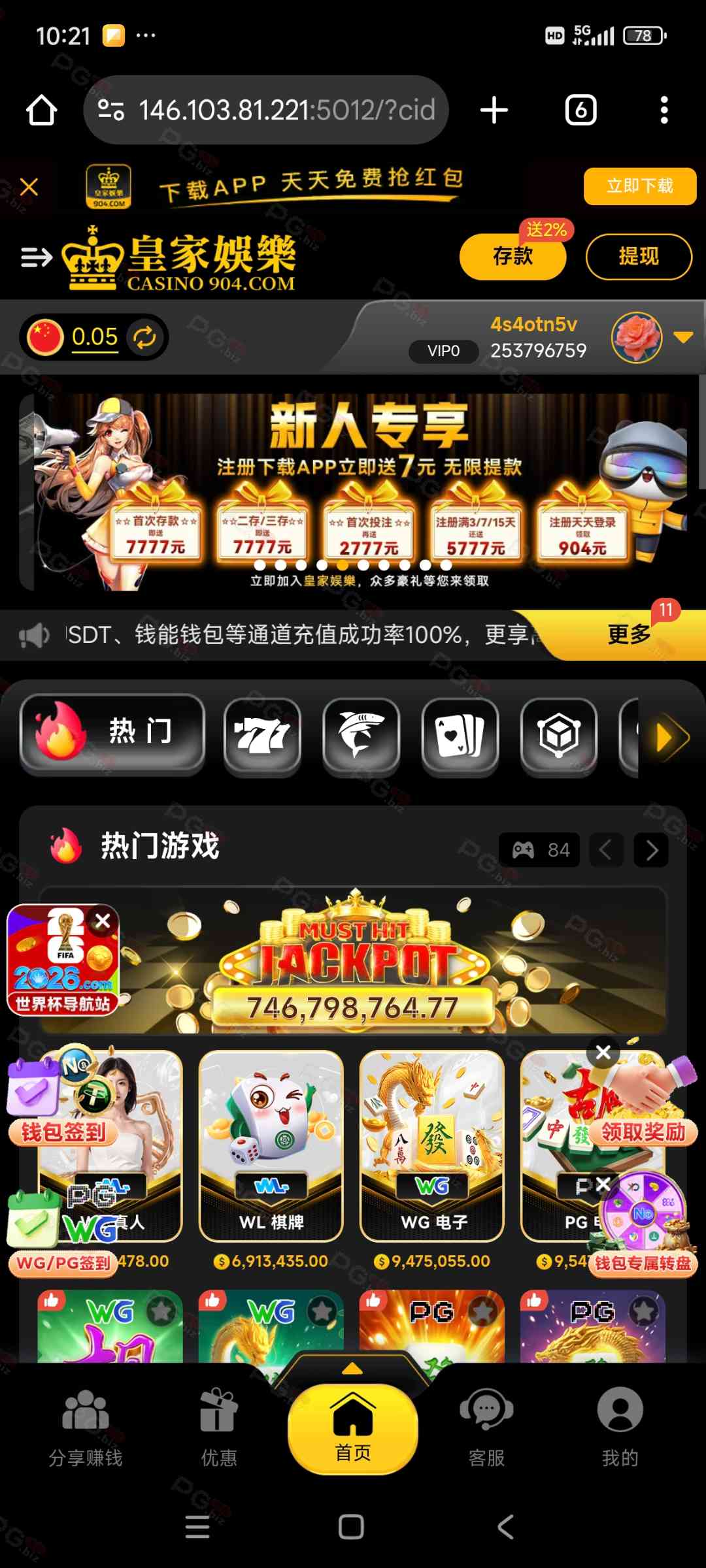
Task: Select the 热门 category tab
Action: 112,733
